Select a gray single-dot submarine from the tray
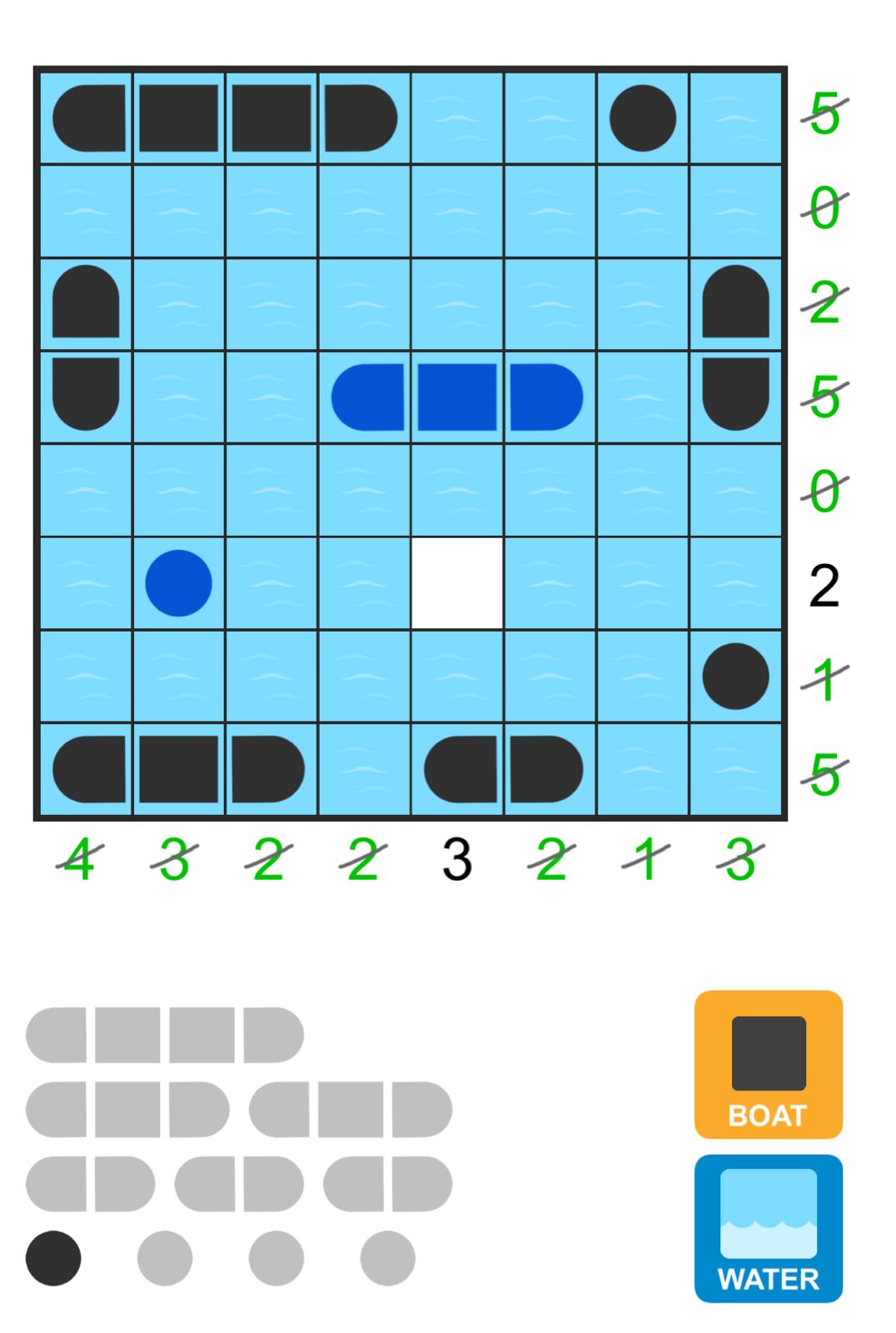 coord(166,1257)
